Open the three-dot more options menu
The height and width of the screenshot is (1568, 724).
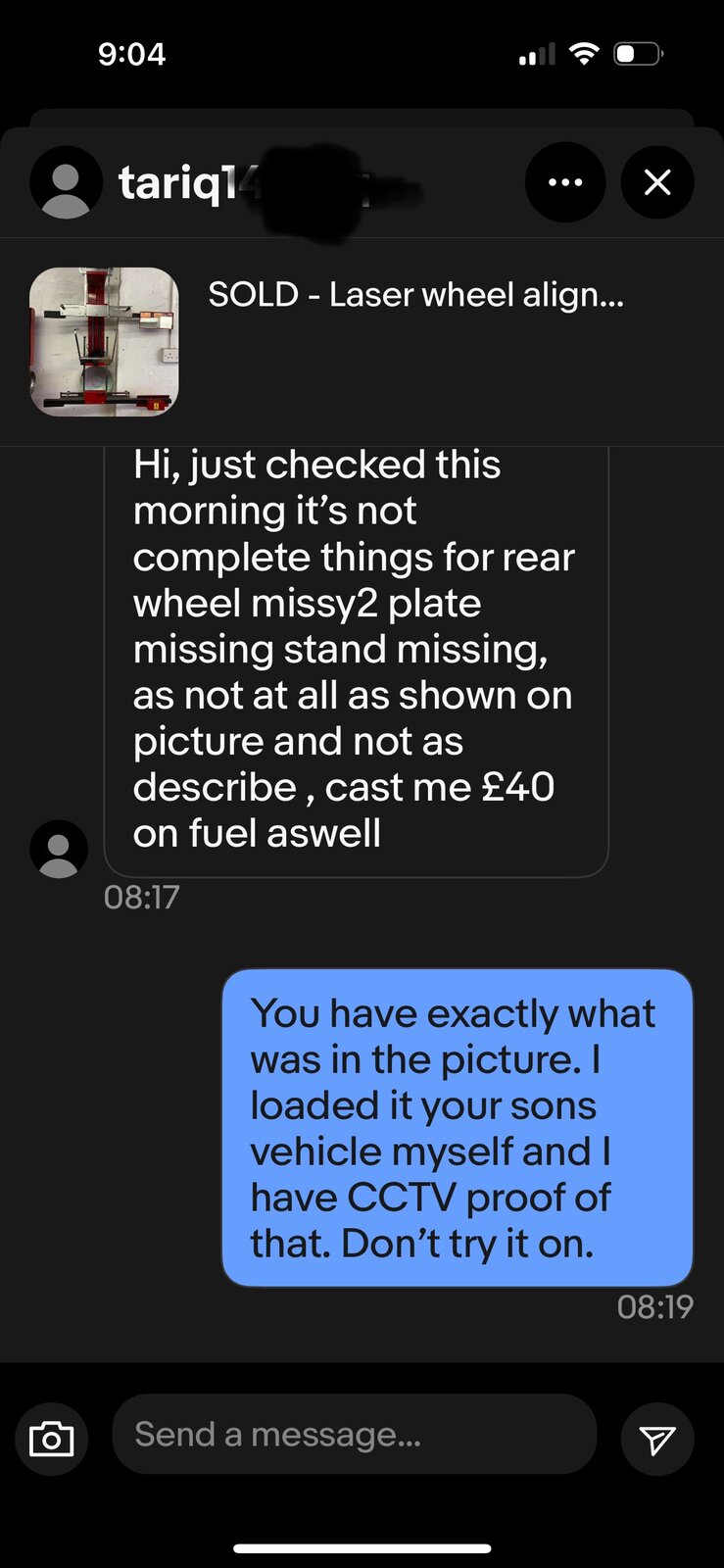(564, 182)
